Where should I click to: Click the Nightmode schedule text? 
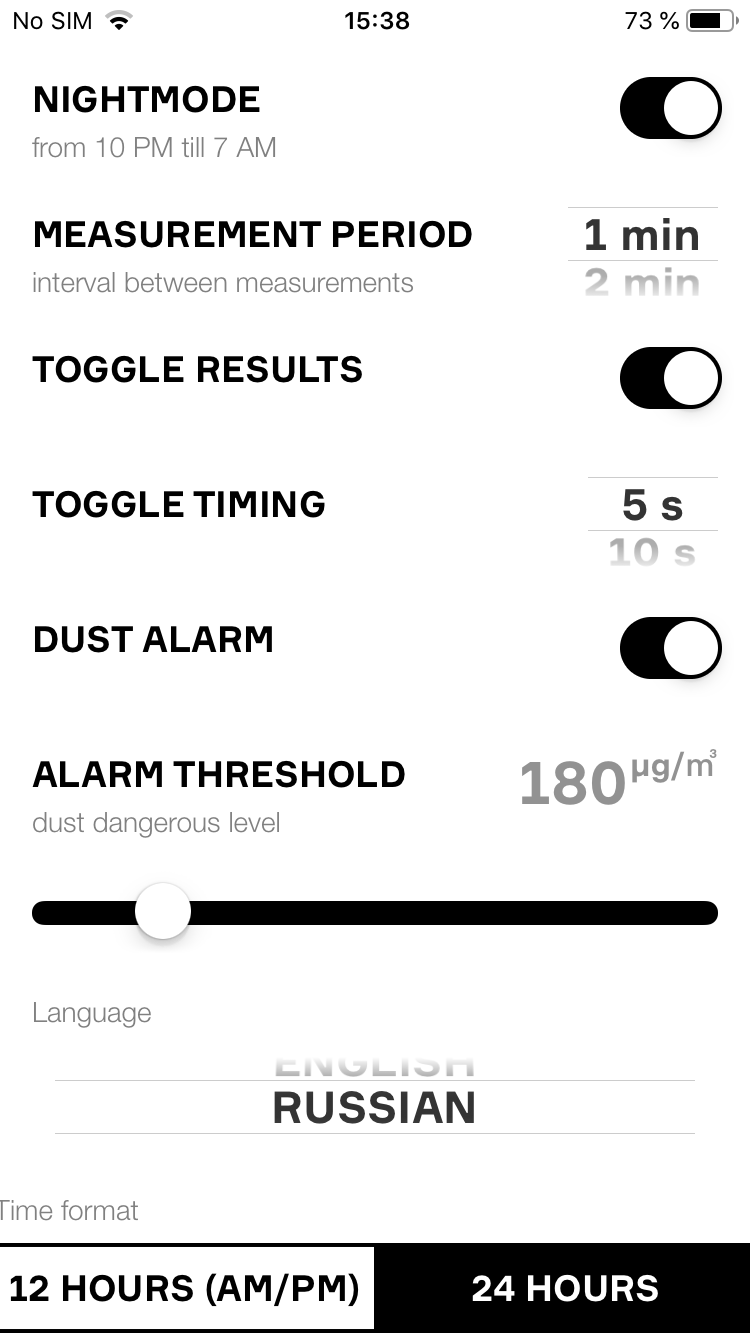coord(153,147)
